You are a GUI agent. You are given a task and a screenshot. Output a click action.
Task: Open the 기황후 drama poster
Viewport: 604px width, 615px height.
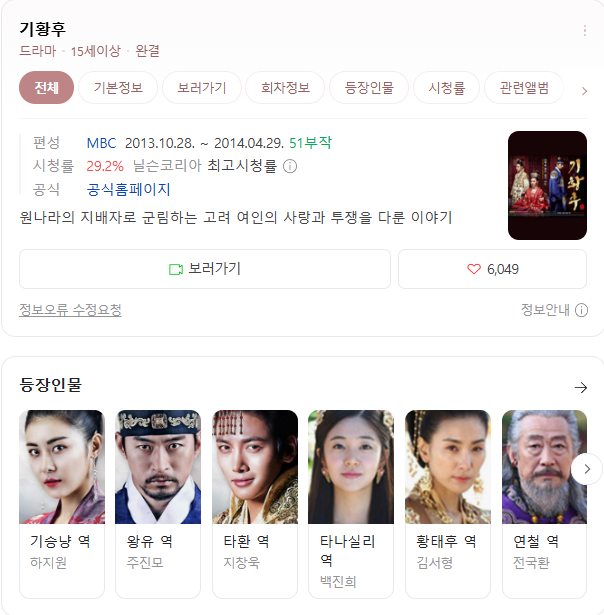547,185
